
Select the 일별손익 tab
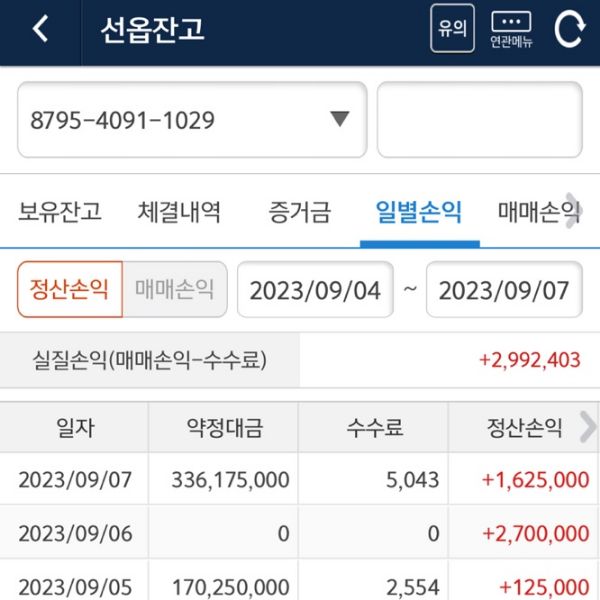pos(419,212)
